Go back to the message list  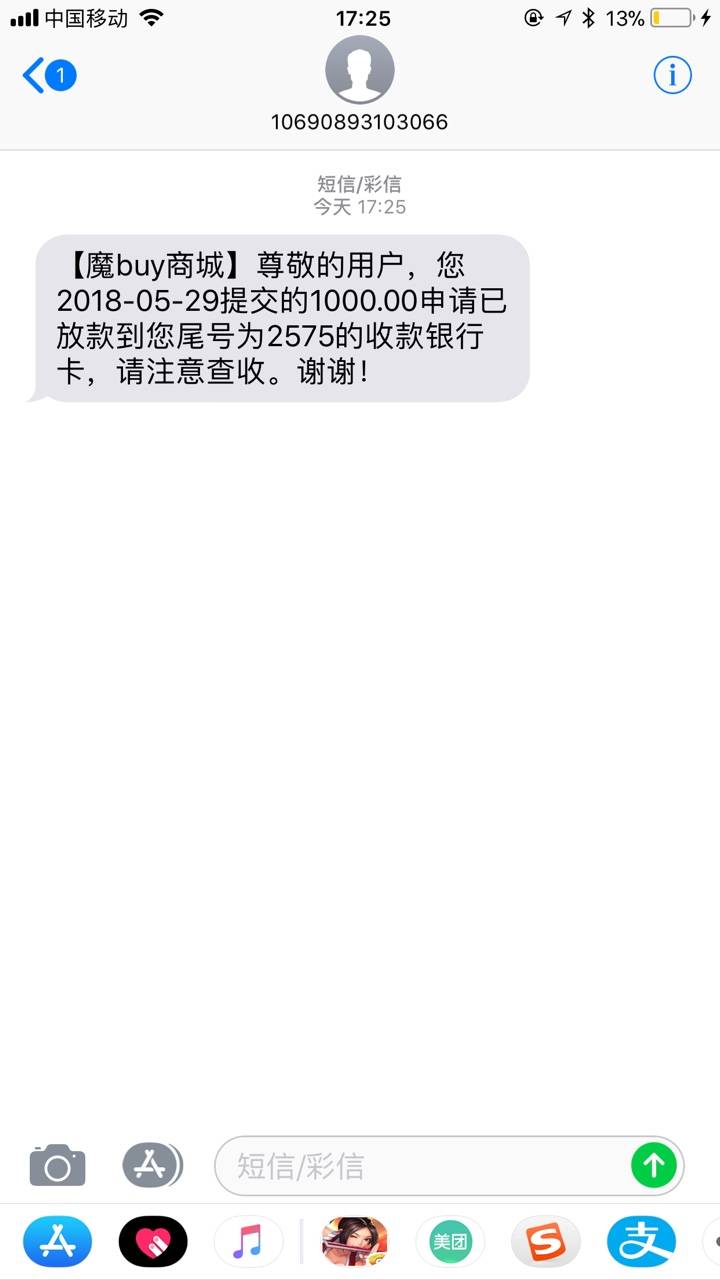pyautogui.click(x=49, y=76)
